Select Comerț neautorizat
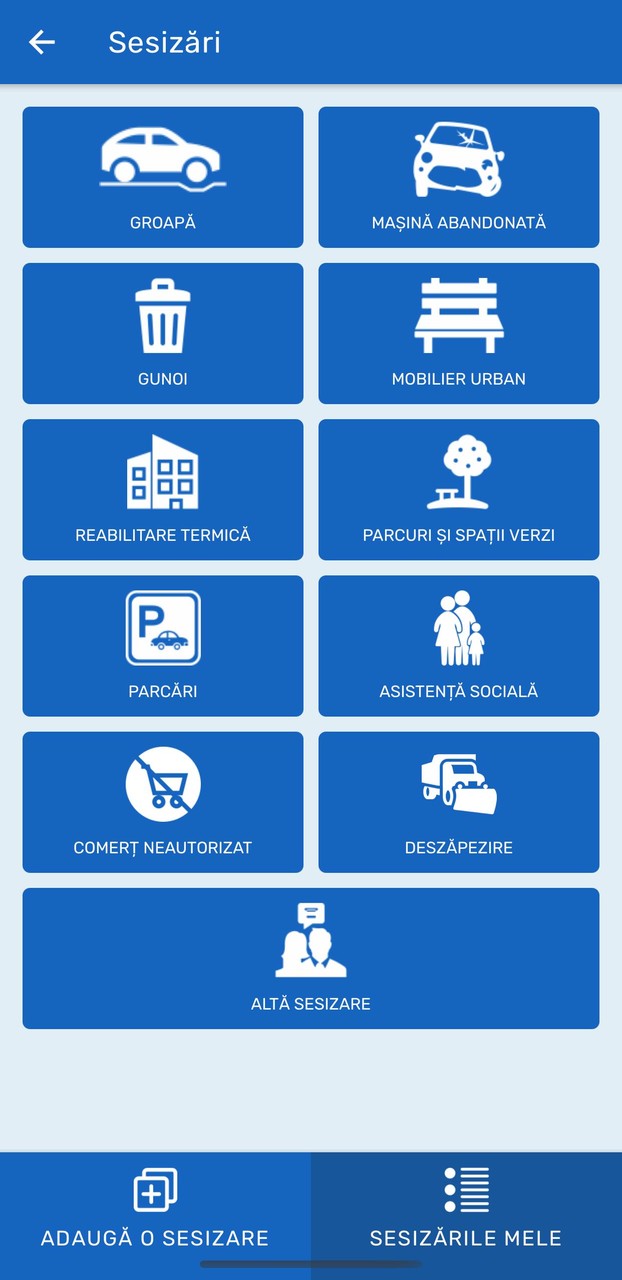 [162, 801]
